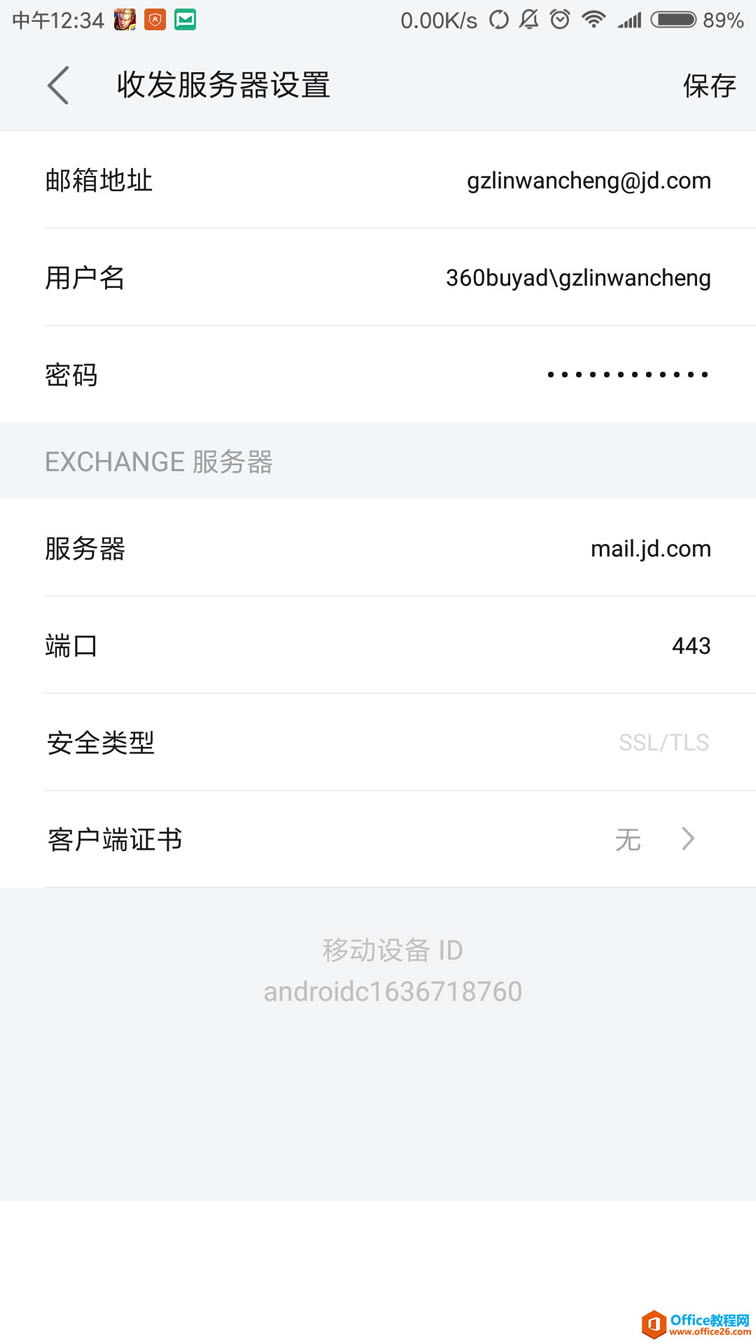Edit the 邮箱地址 email address field
Image resolution: width=756 pixels, height=1344 pixels.
(x=588, y=181)
